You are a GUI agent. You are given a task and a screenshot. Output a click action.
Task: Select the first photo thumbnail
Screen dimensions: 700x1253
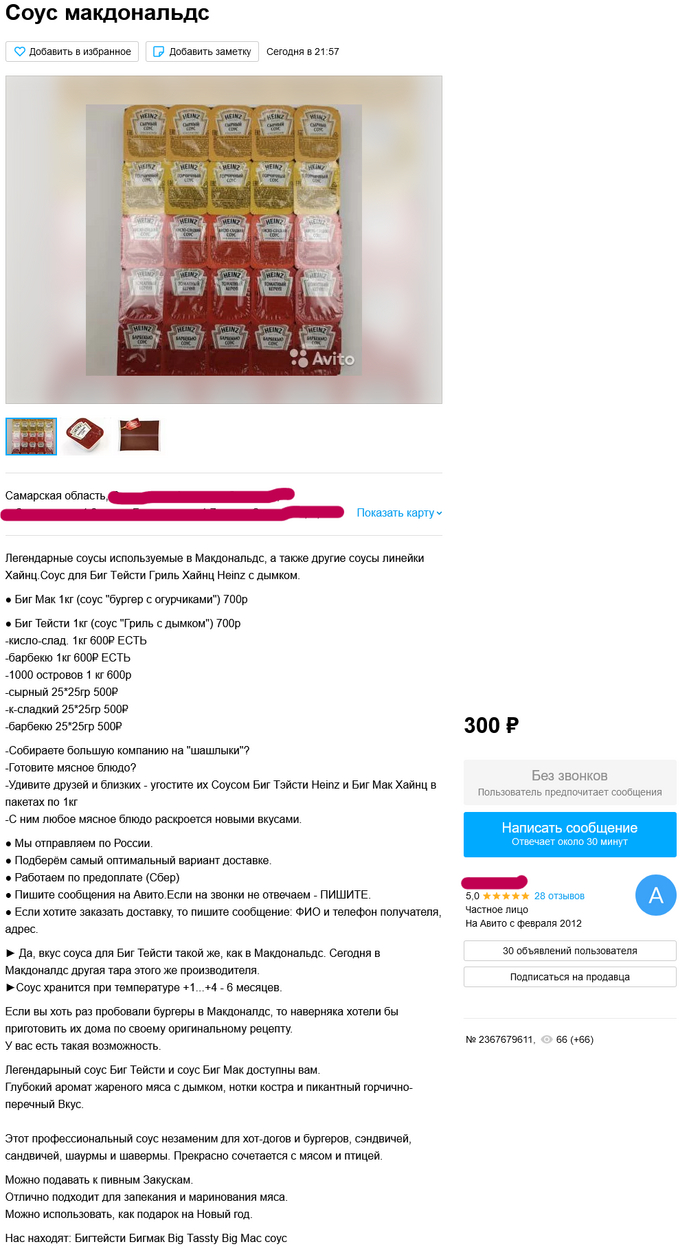pyautogui.click(x=31, y=436)
